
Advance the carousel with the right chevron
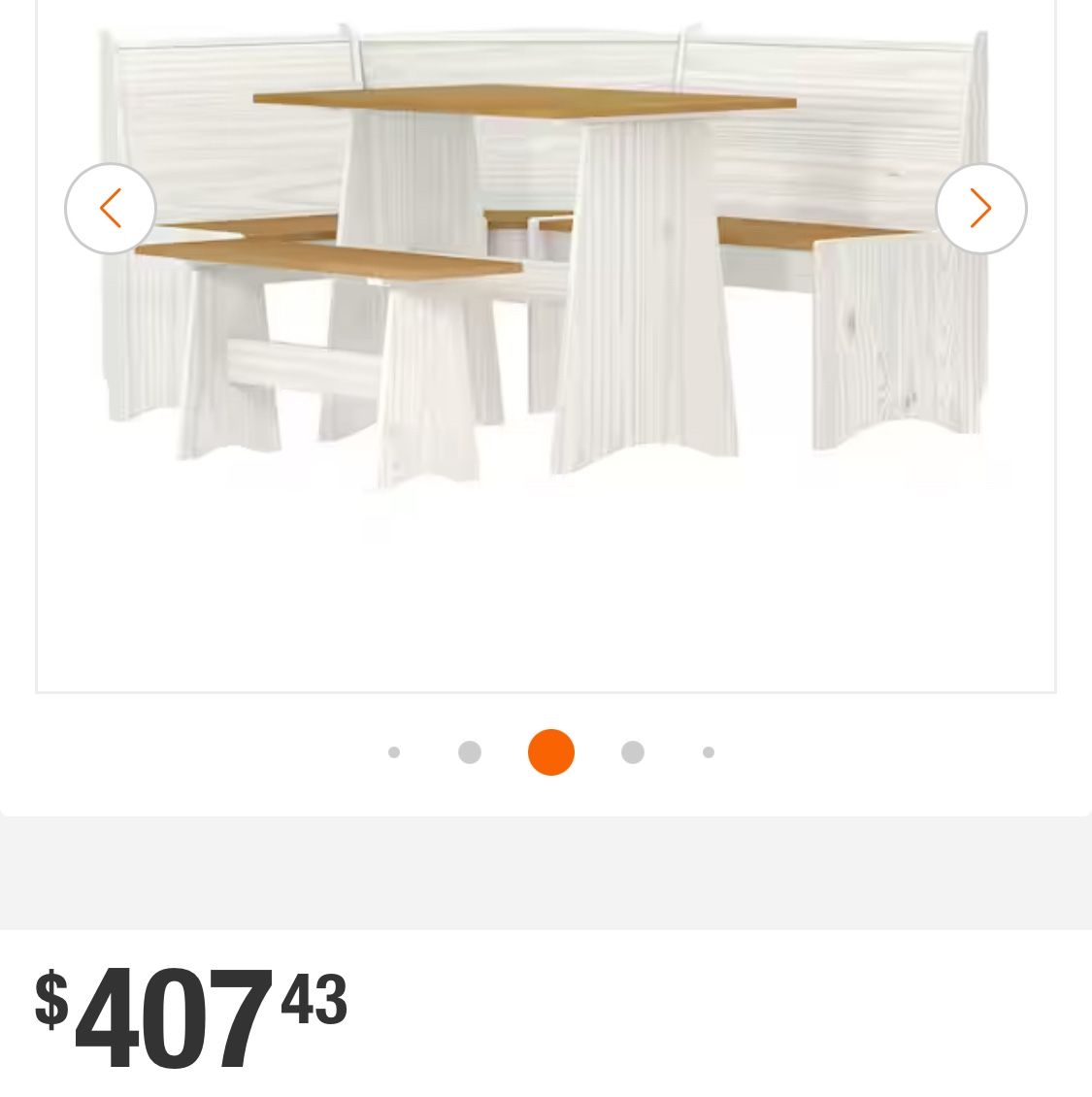[981, 208]
